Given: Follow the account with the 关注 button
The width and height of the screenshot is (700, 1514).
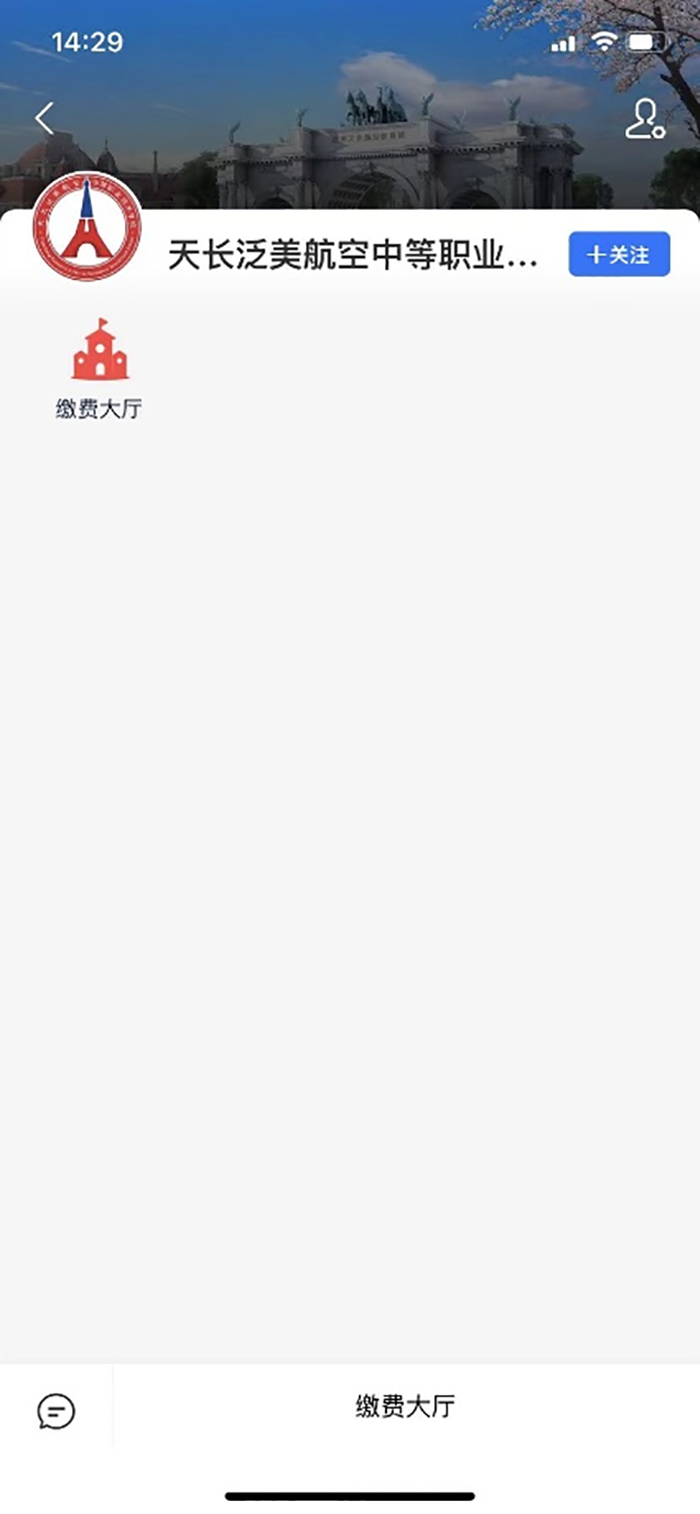Looking at the screenshot, I should (x=619, y=255).
